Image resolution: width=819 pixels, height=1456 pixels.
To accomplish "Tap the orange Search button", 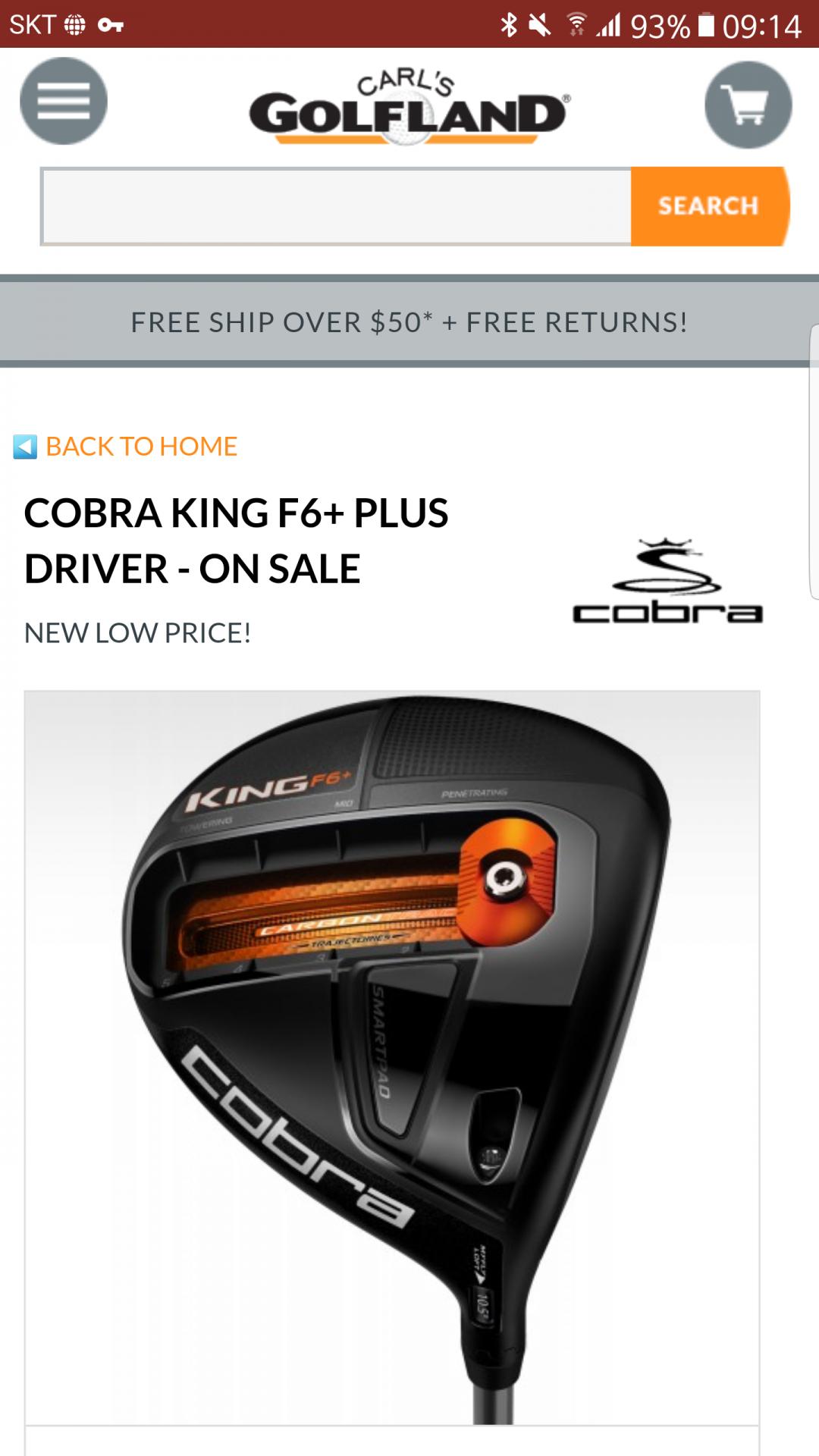I will (x=709, y=206).
